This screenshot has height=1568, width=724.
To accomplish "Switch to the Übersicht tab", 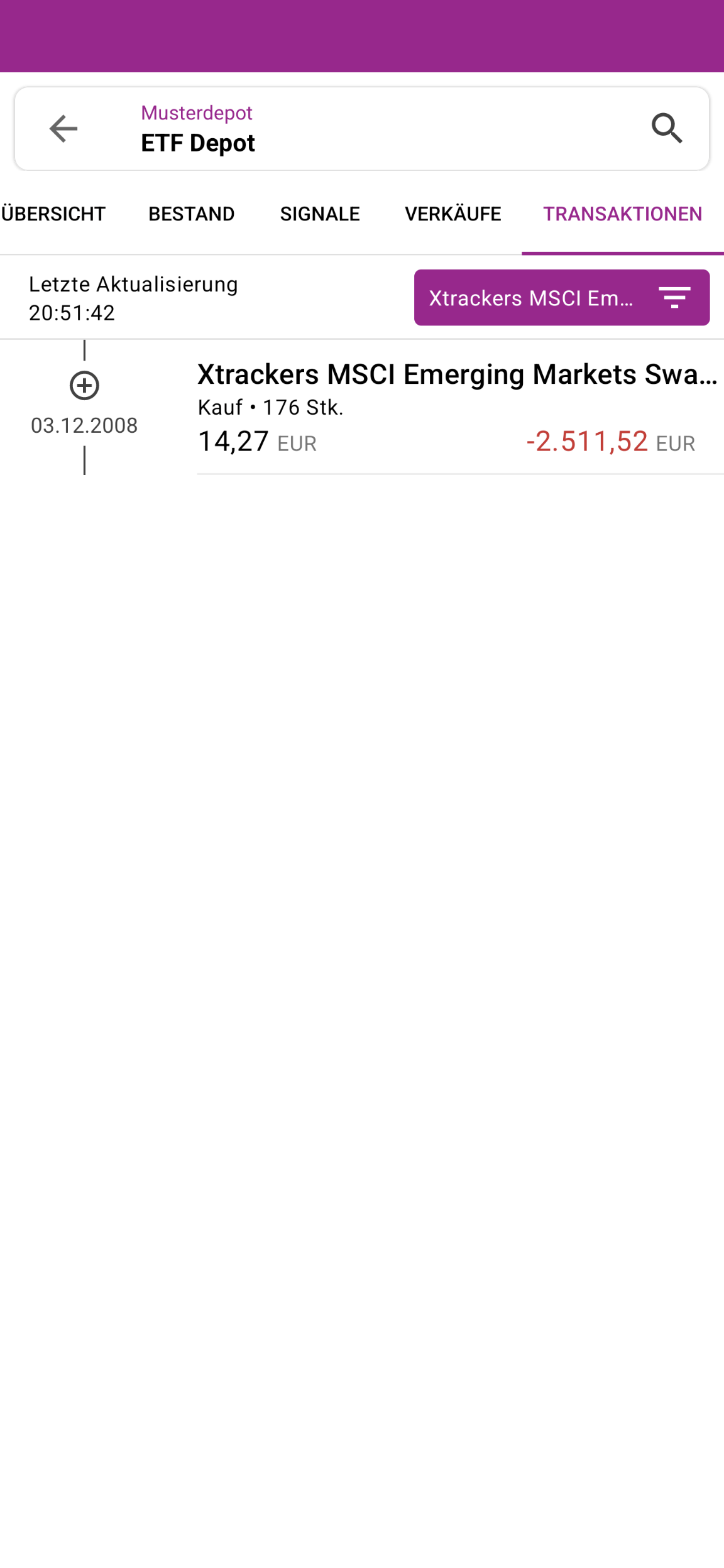I will [53, 214].
